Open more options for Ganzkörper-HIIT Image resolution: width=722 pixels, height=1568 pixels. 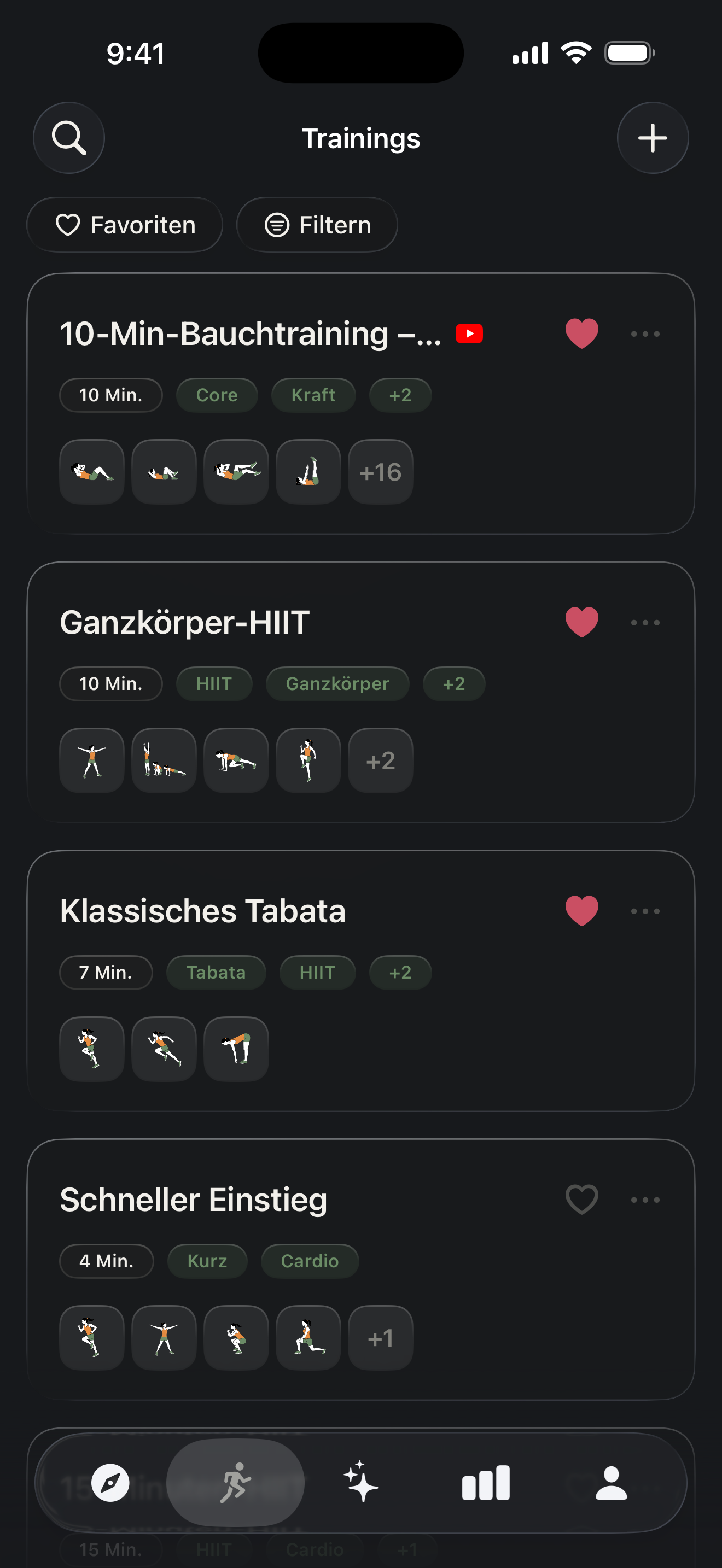[645, 622]
